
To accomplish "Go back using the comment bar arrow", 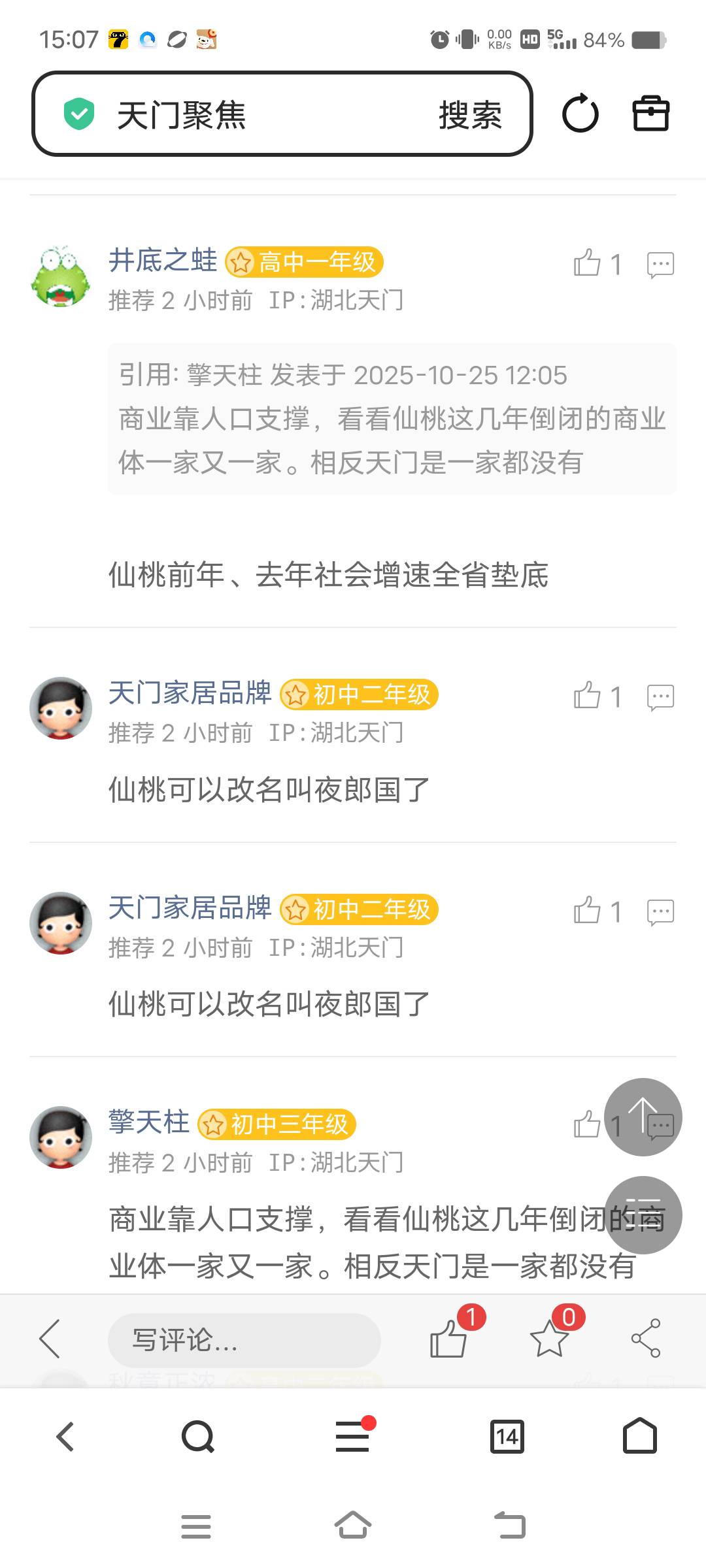I will 50,1338.
